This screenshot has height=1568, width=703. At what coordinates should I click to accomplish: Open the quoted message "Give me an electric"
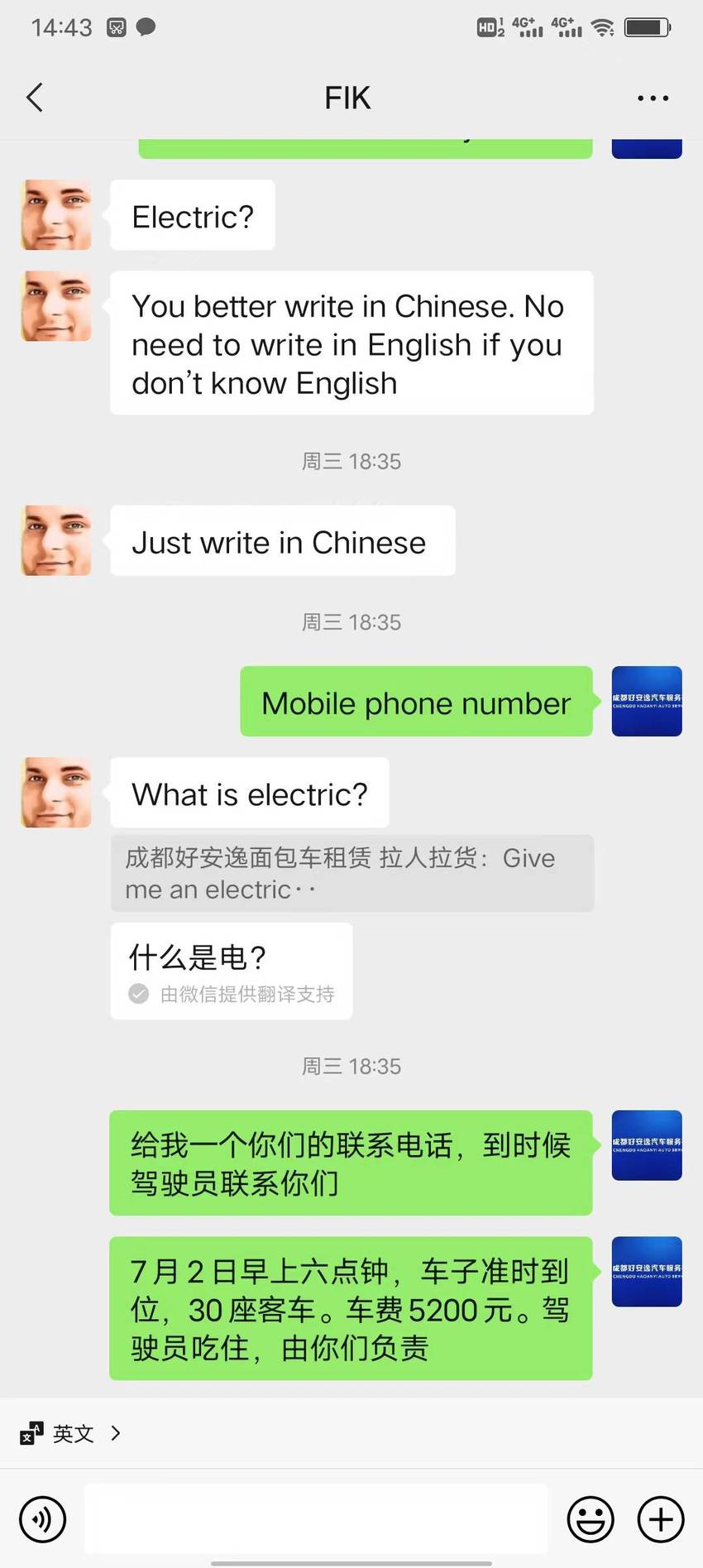click(352, 874)
